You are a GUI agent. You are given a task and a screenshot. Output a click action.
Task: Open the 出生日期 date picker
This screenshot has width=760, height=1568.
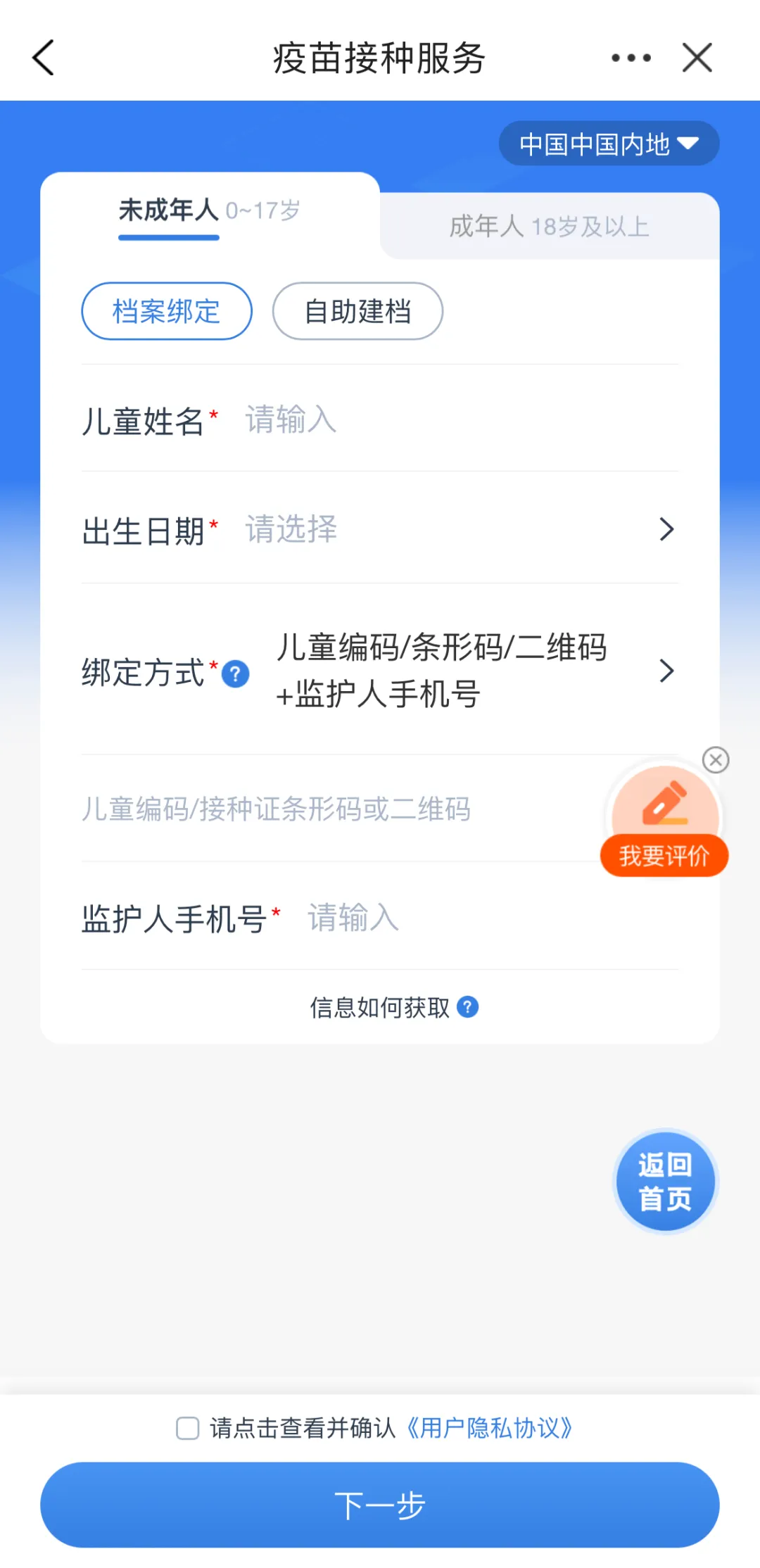coord(450,530)
